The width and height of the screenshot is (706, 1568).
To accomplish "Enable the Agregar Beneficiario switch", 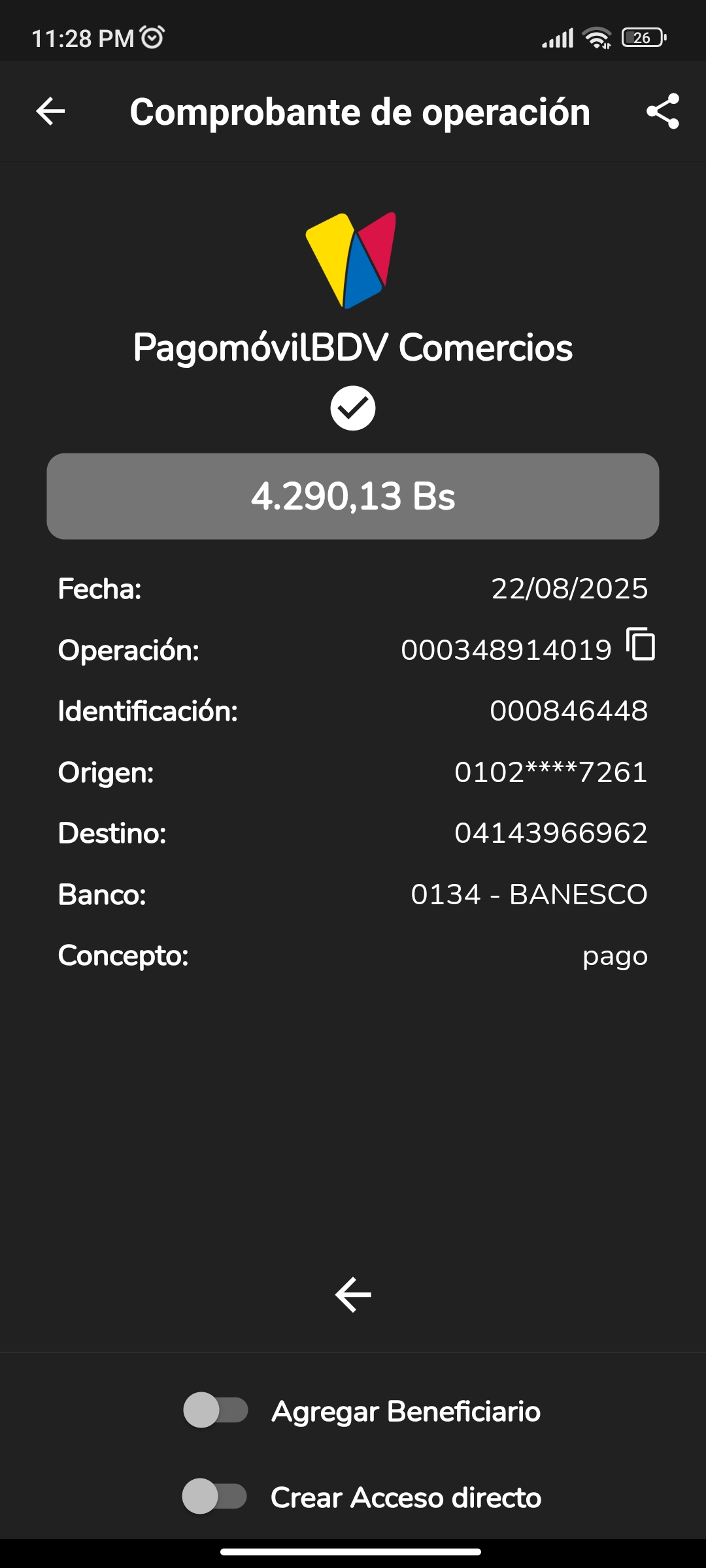I will tap(216, 1410).
